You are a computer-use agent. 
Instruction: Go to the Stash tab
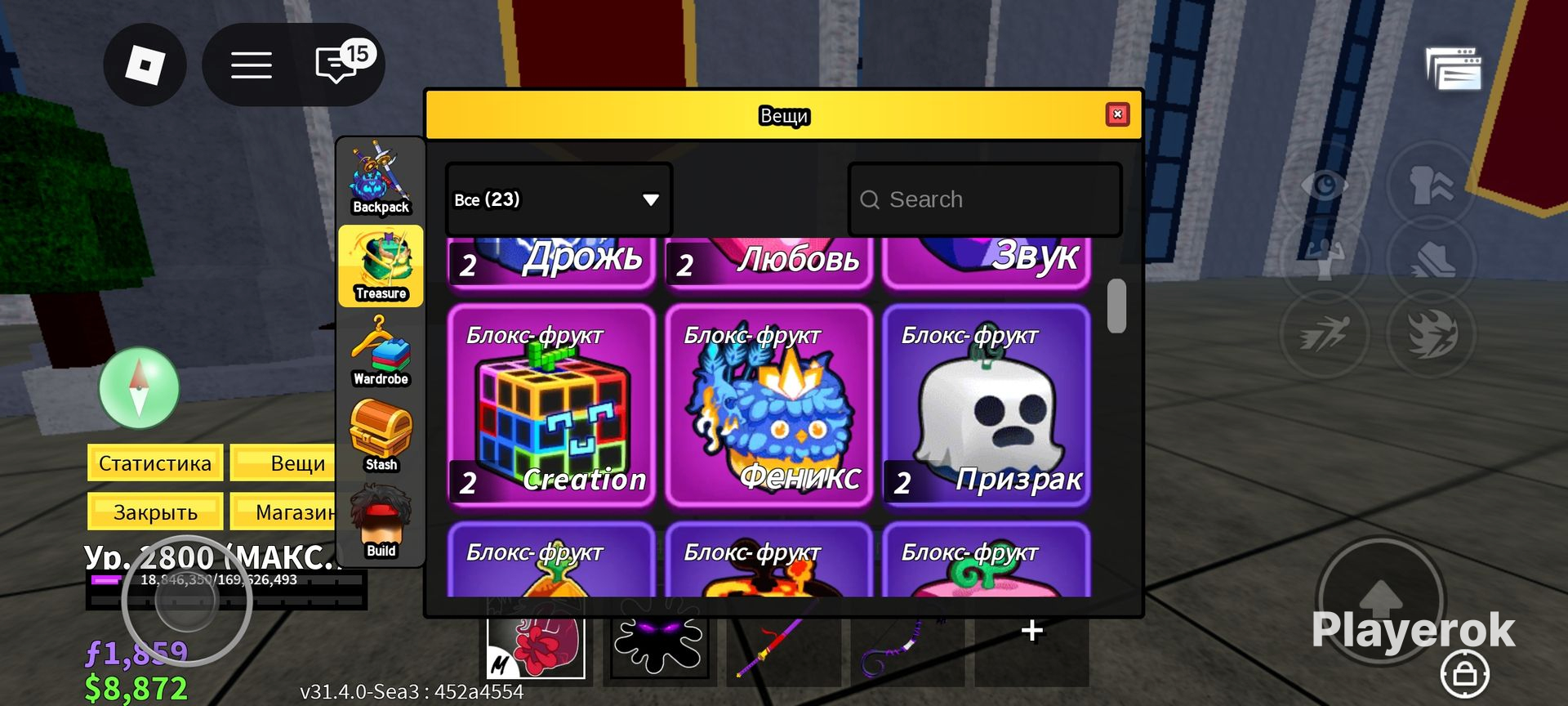coord(381,436)
